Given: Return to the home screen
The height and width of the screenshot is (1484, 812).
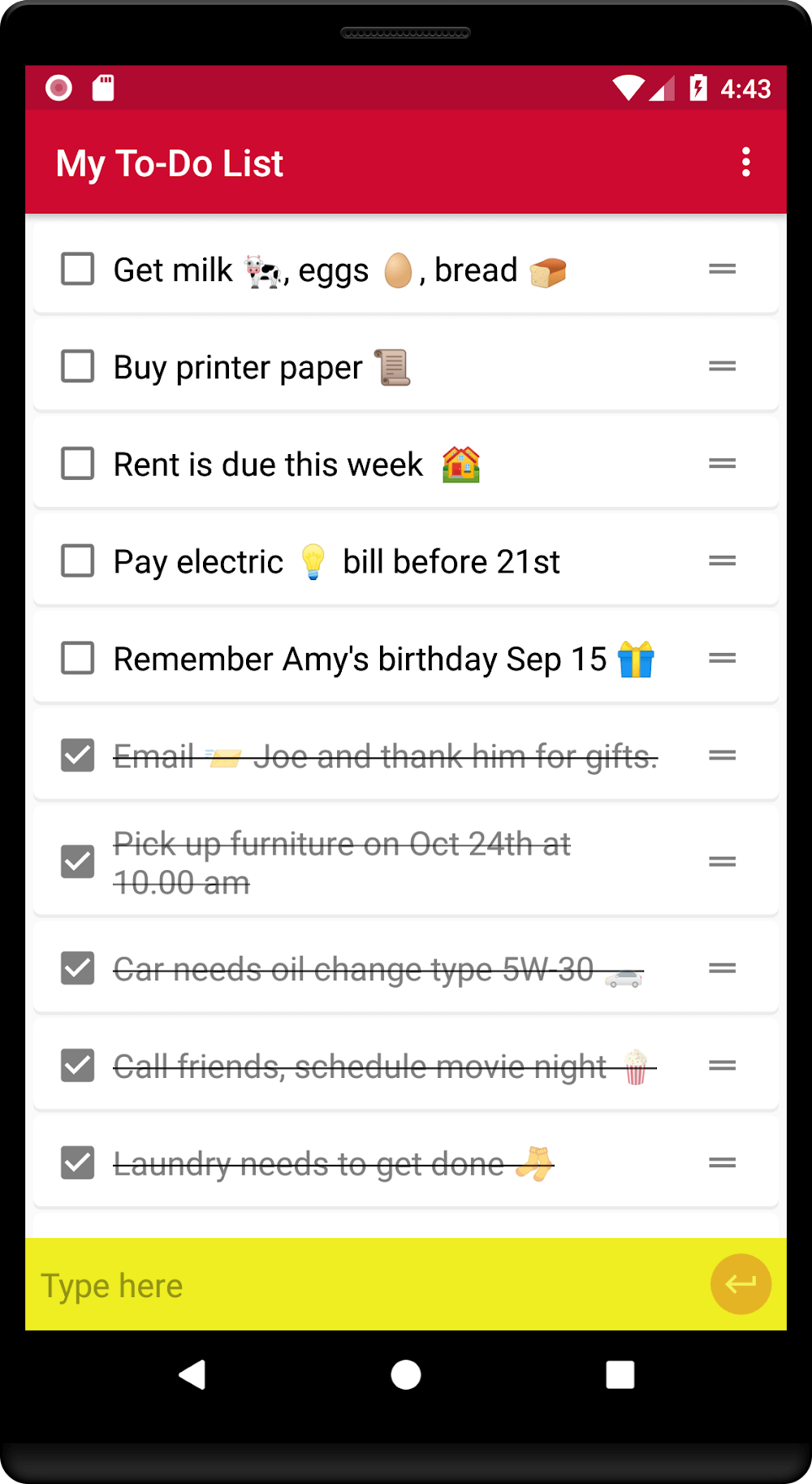Looking at the screenshot, I should click(406, 1375).
